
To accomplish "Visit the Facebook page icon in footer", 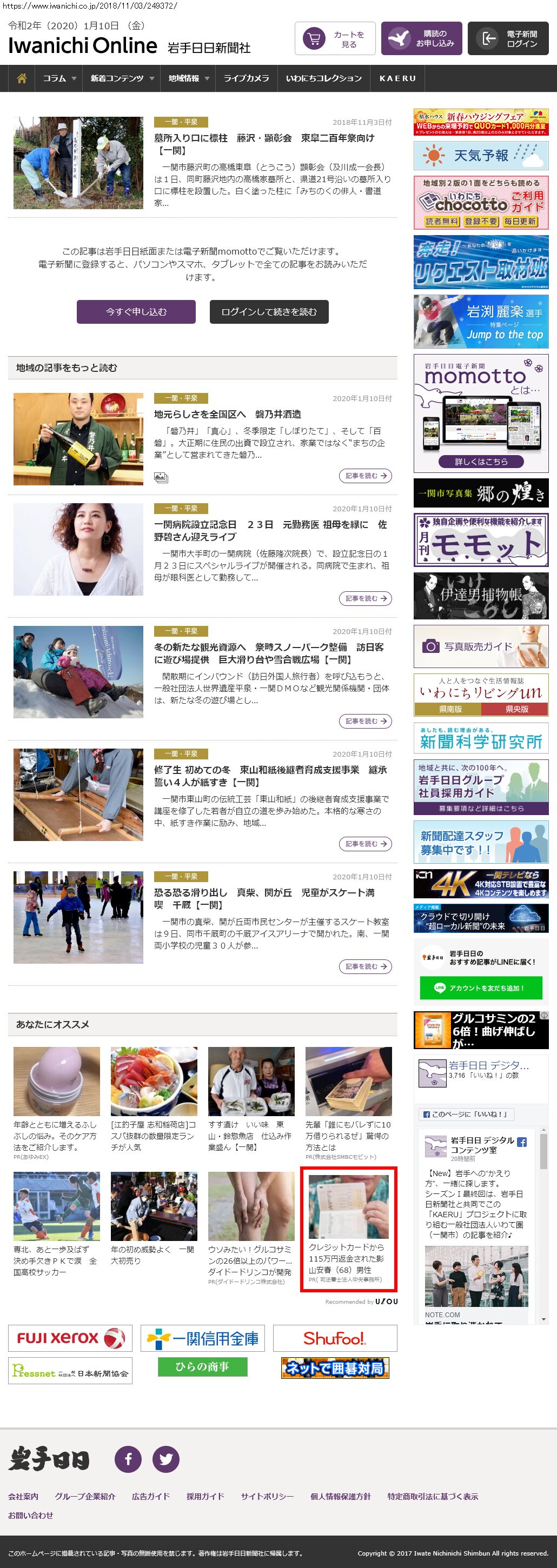I will pos(128,1459).
